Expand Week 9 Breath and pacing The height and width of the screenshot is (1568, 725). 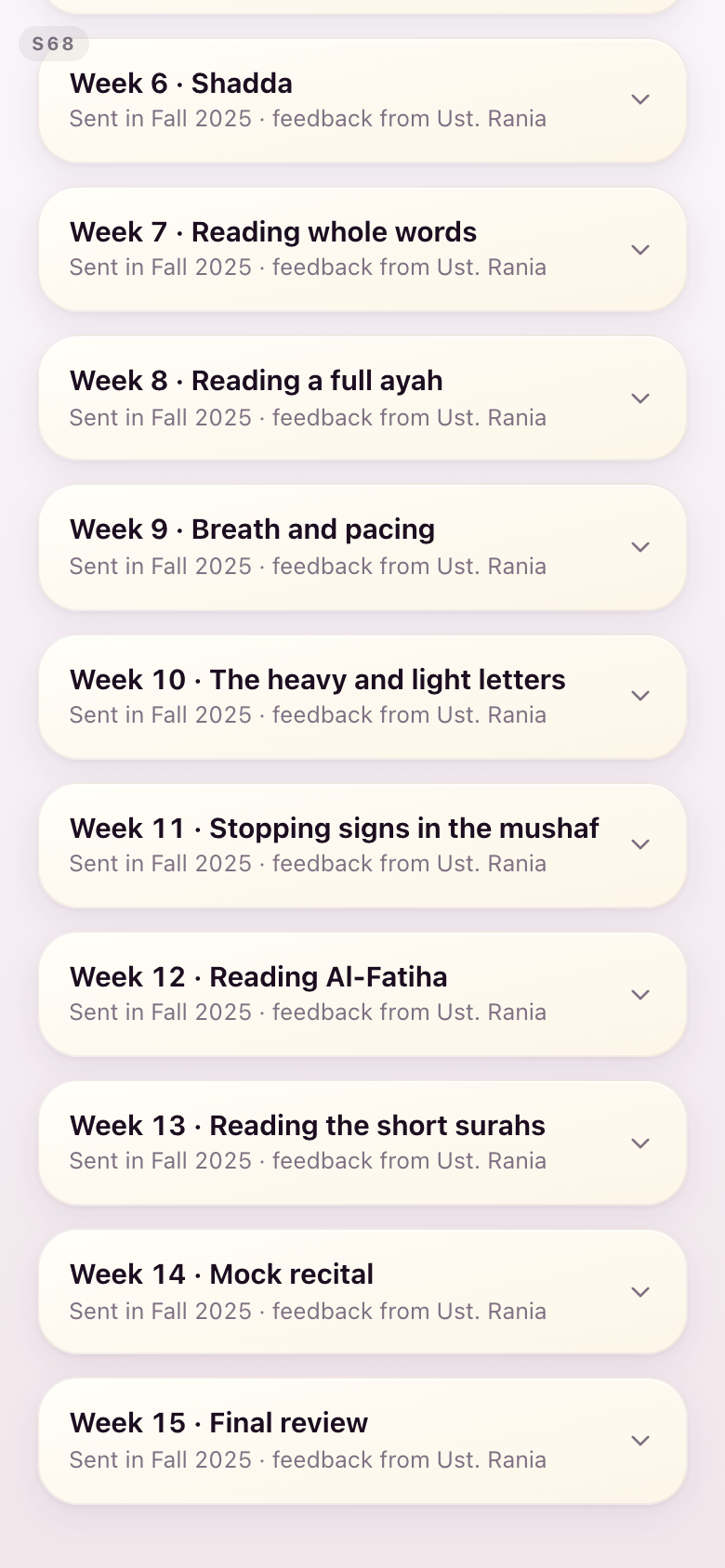[x=362, y=547]
